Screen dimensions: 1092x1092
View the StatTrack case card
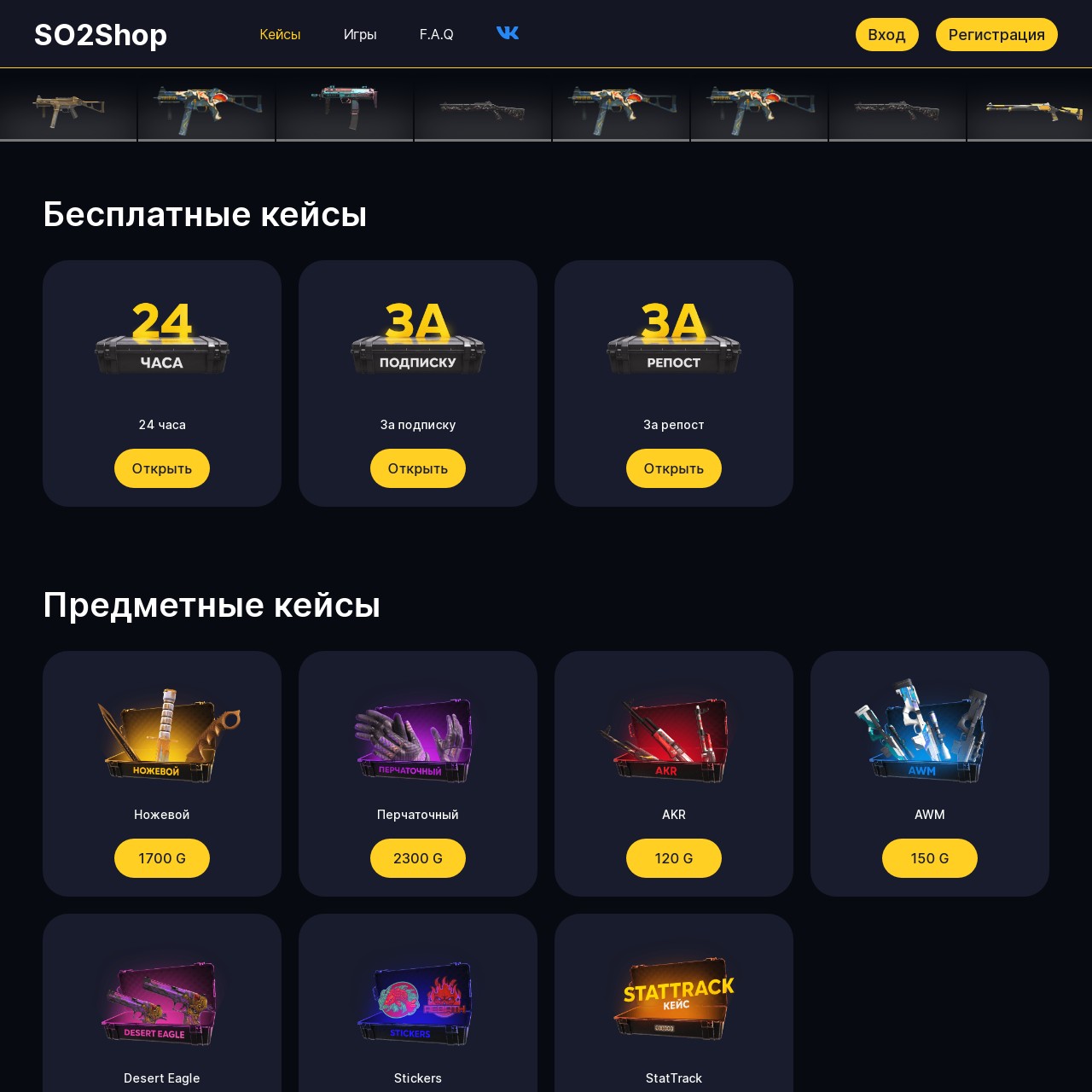pyautogui.click(x=674, y=1007)
